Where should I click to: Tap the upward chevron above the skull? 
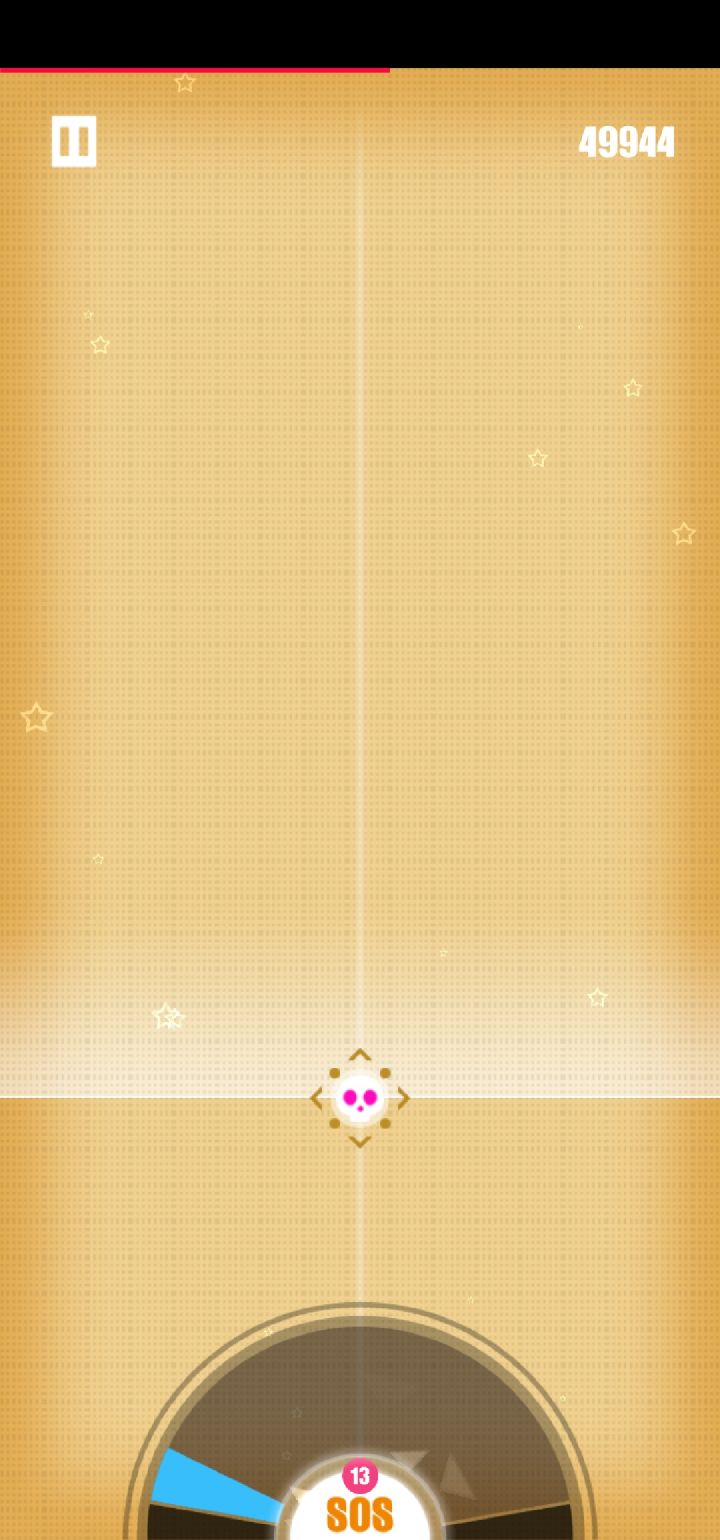pyautogui.click(x=361, y=1055)
